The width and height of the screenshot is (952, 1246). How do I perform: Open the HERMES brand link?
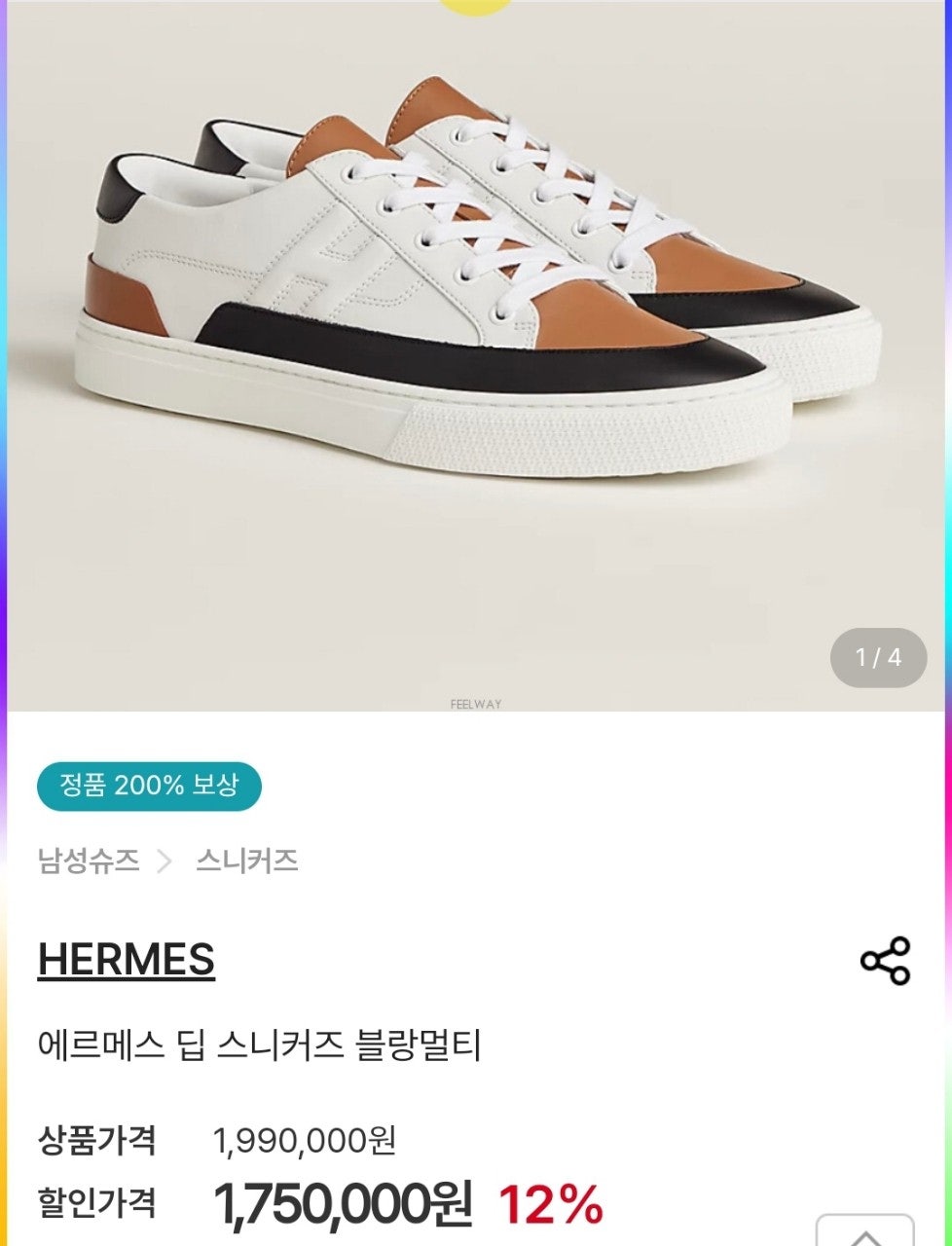126,960
